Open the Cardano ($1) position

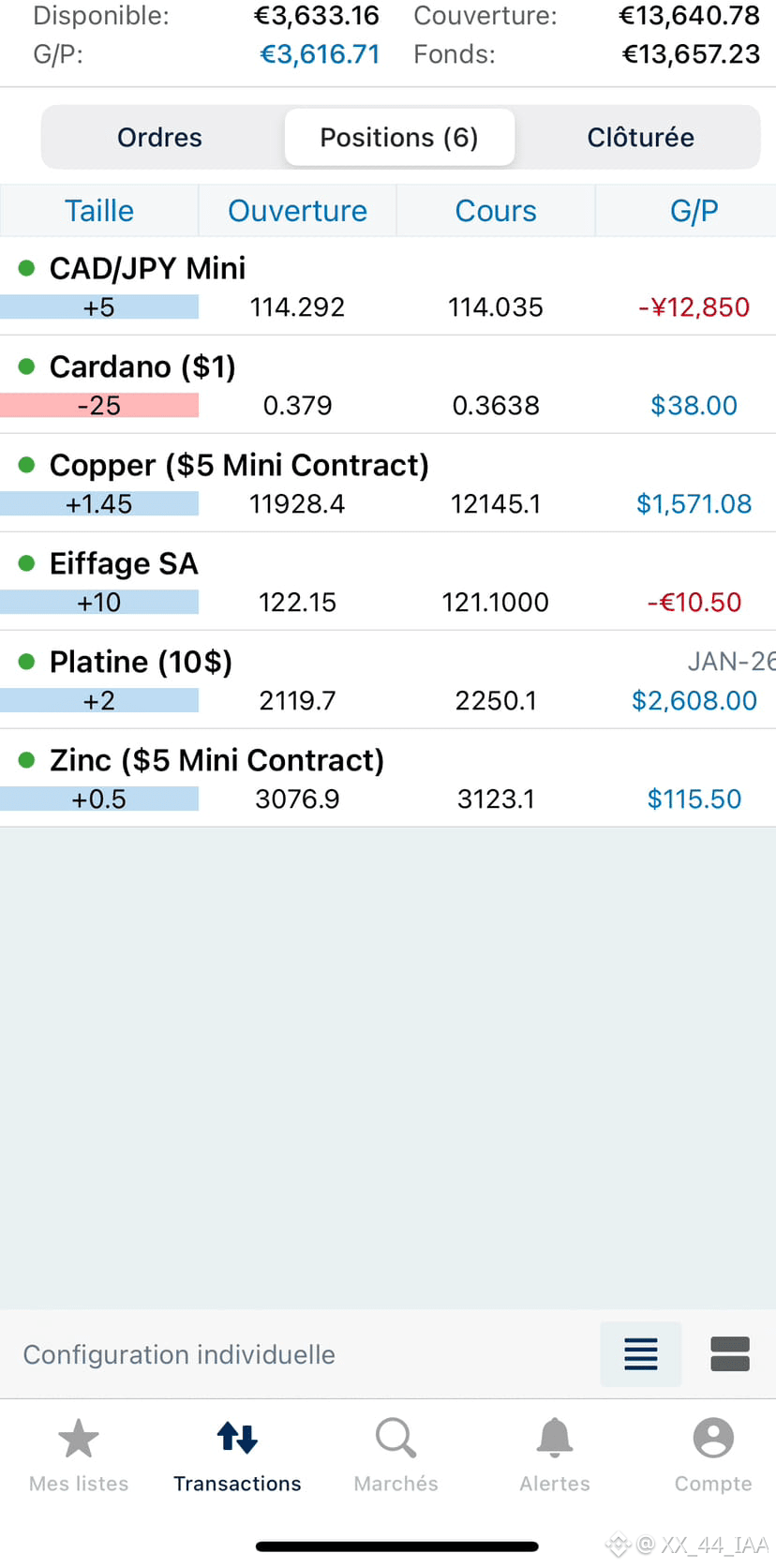pyautogui.click(x=388, y=385)
